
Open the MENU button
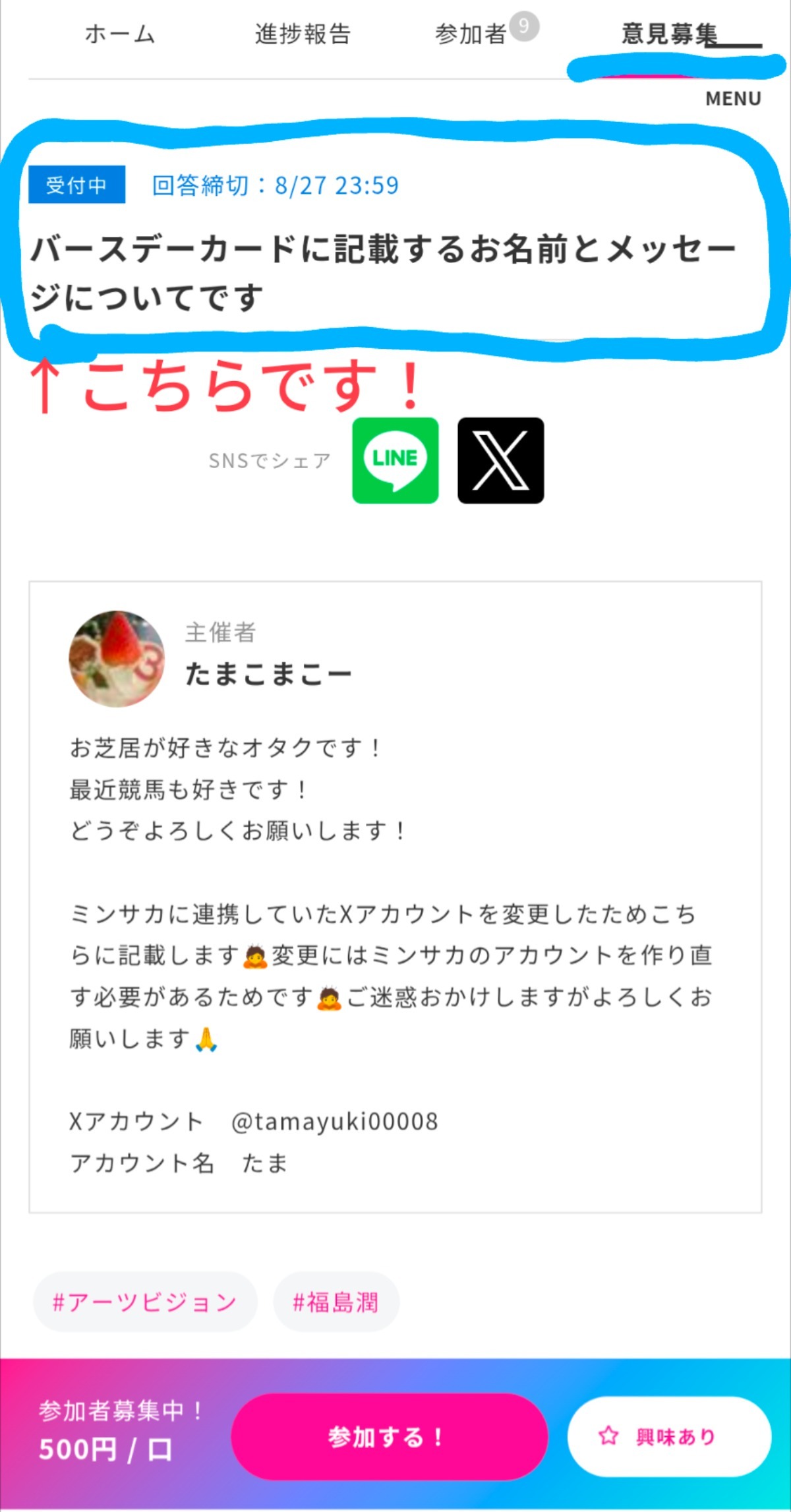coord(732,98)
